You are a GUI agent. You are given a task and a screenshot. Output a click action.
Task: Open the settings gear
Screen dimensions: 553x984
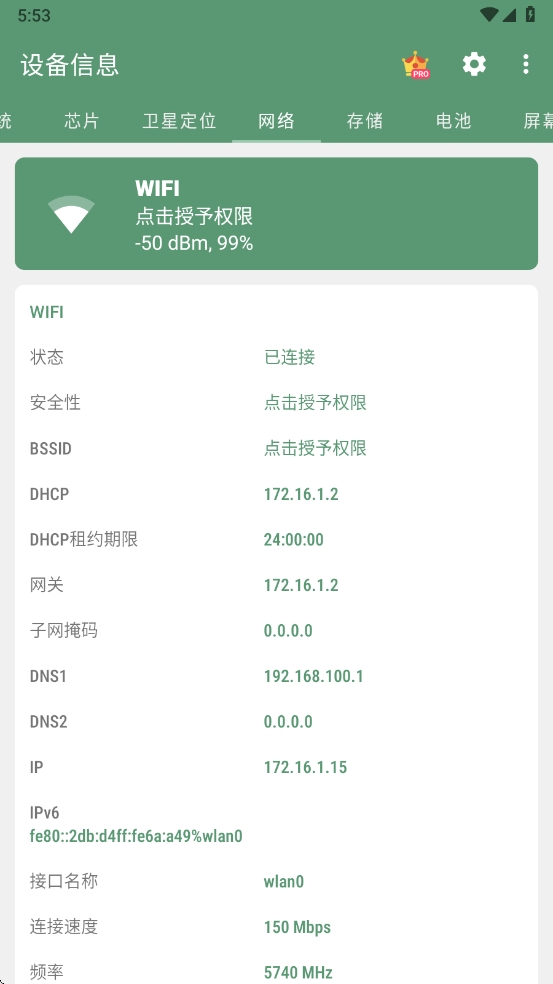click(x=474, y=64)
